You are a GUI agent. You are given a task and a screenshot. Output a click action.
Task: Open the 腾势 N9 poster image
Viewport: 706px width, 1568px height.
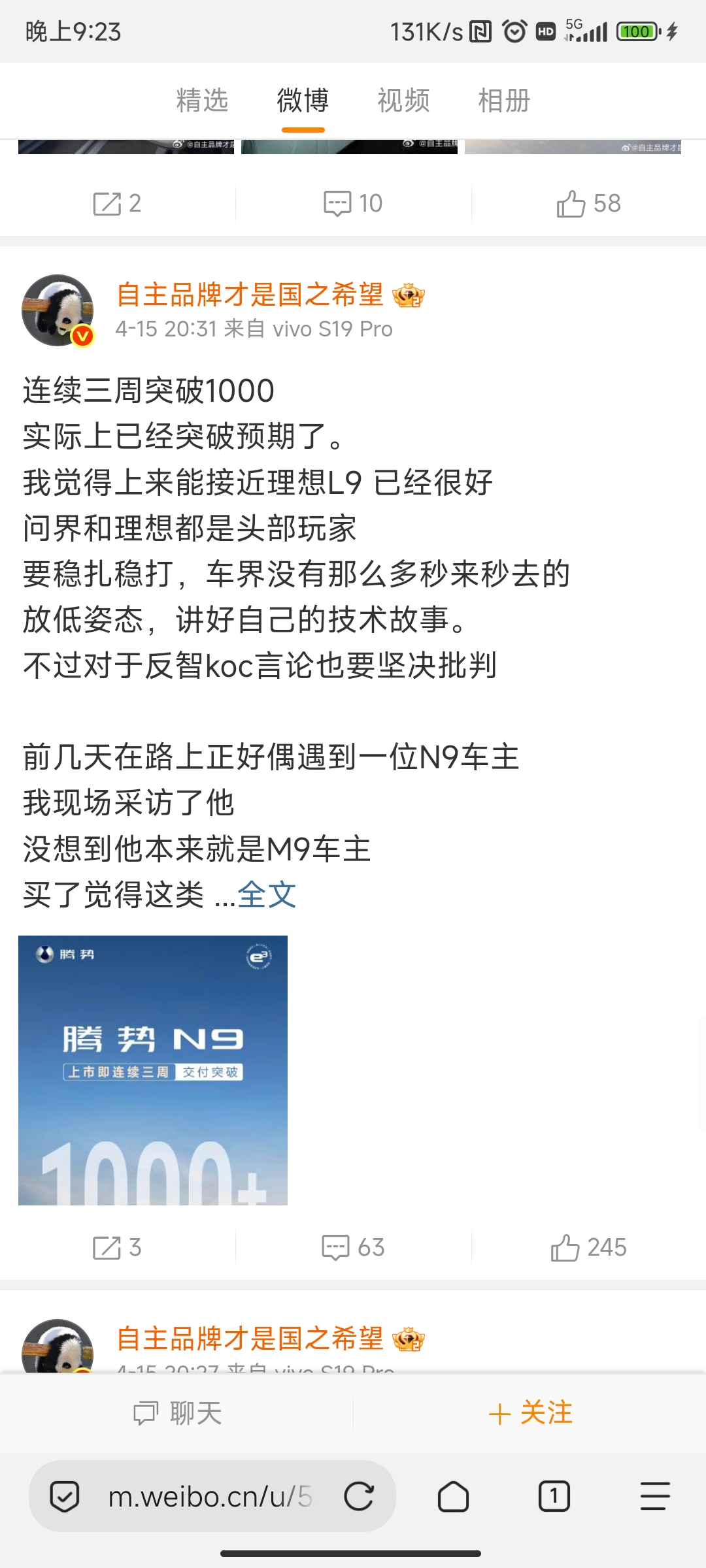tap(153, 1070)
